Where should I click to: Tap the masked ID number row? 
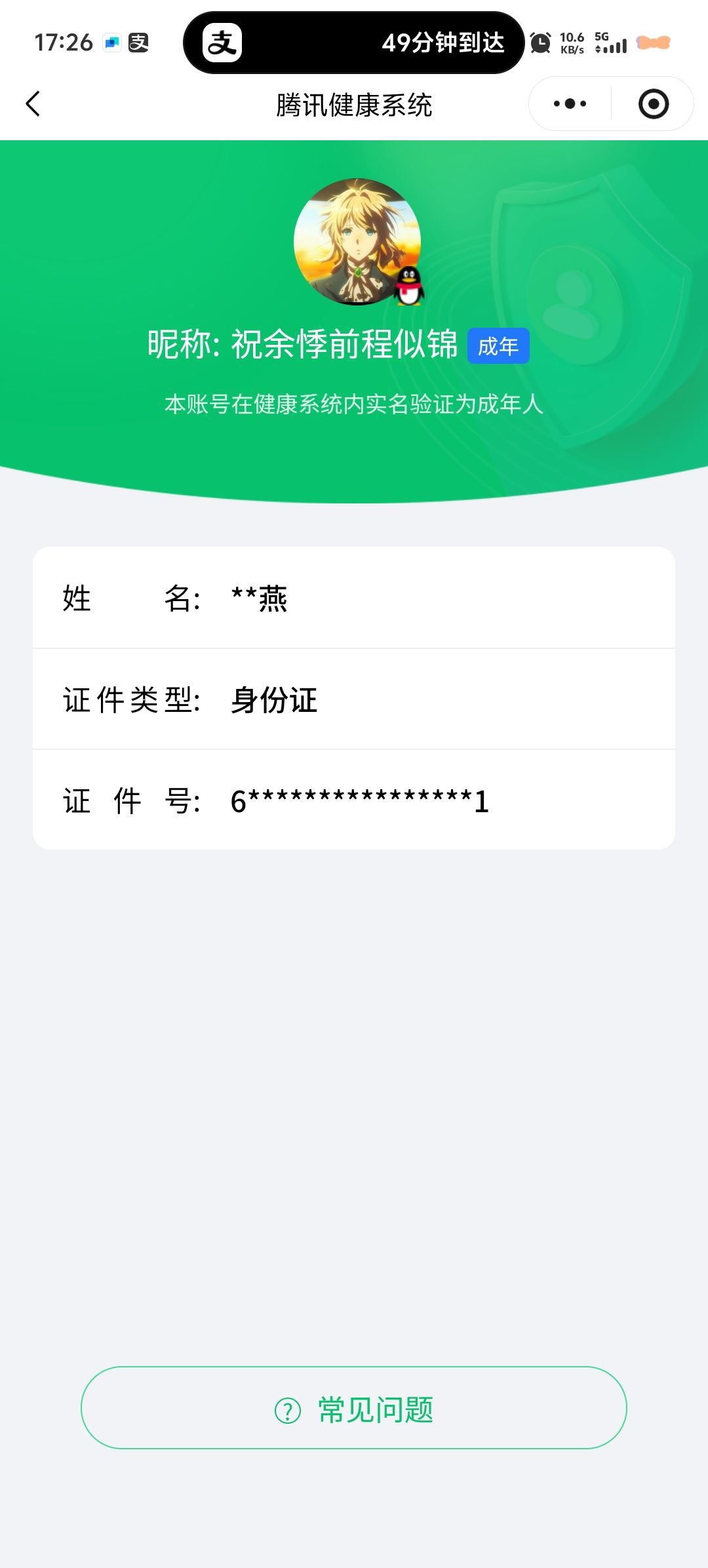tap(354, 802)
